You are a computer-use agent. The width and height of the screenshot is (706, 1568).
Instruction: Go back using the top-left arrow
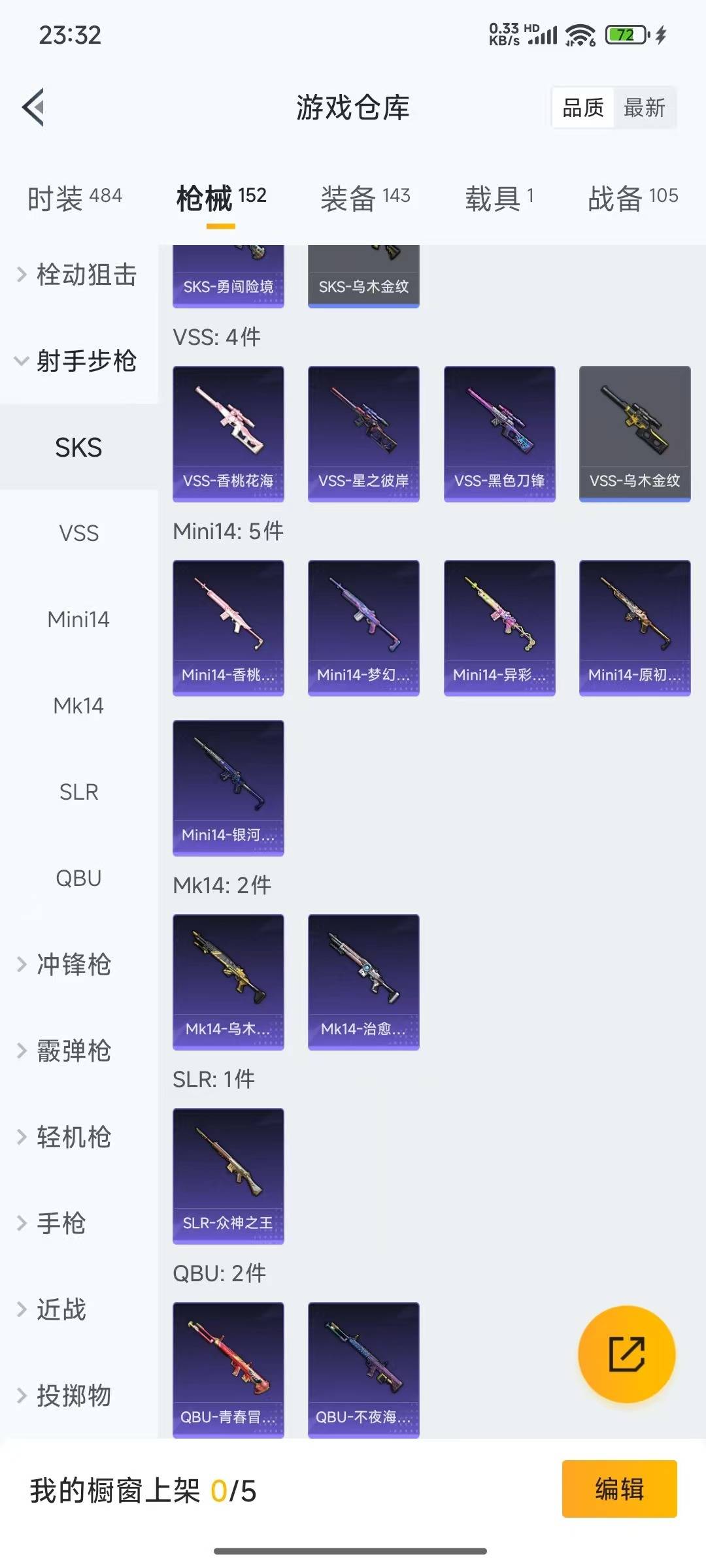tap(34, 107)
